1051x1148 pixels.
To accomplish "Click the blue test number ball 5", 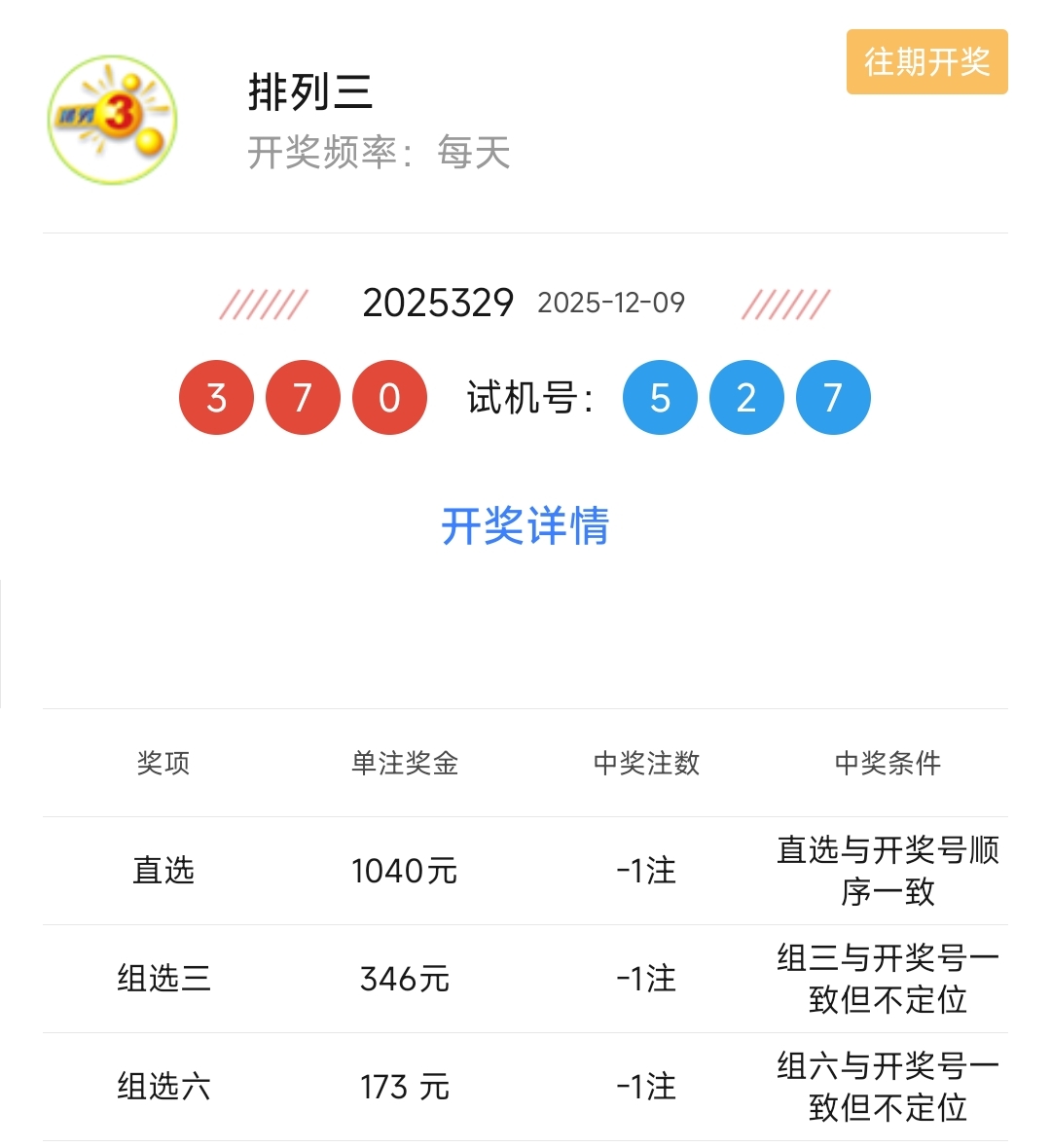I will (x=659, y=397).
